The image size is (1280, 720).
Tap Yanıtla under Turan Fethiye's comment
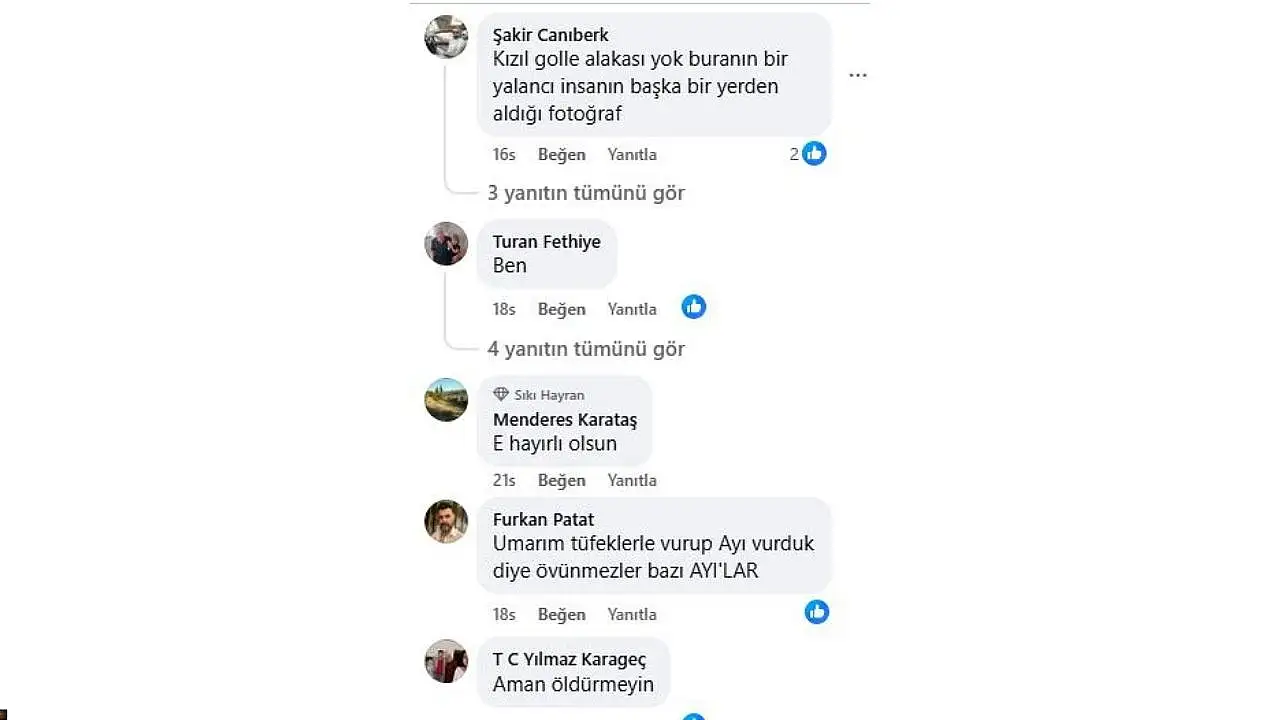click(x=632, y=309)
